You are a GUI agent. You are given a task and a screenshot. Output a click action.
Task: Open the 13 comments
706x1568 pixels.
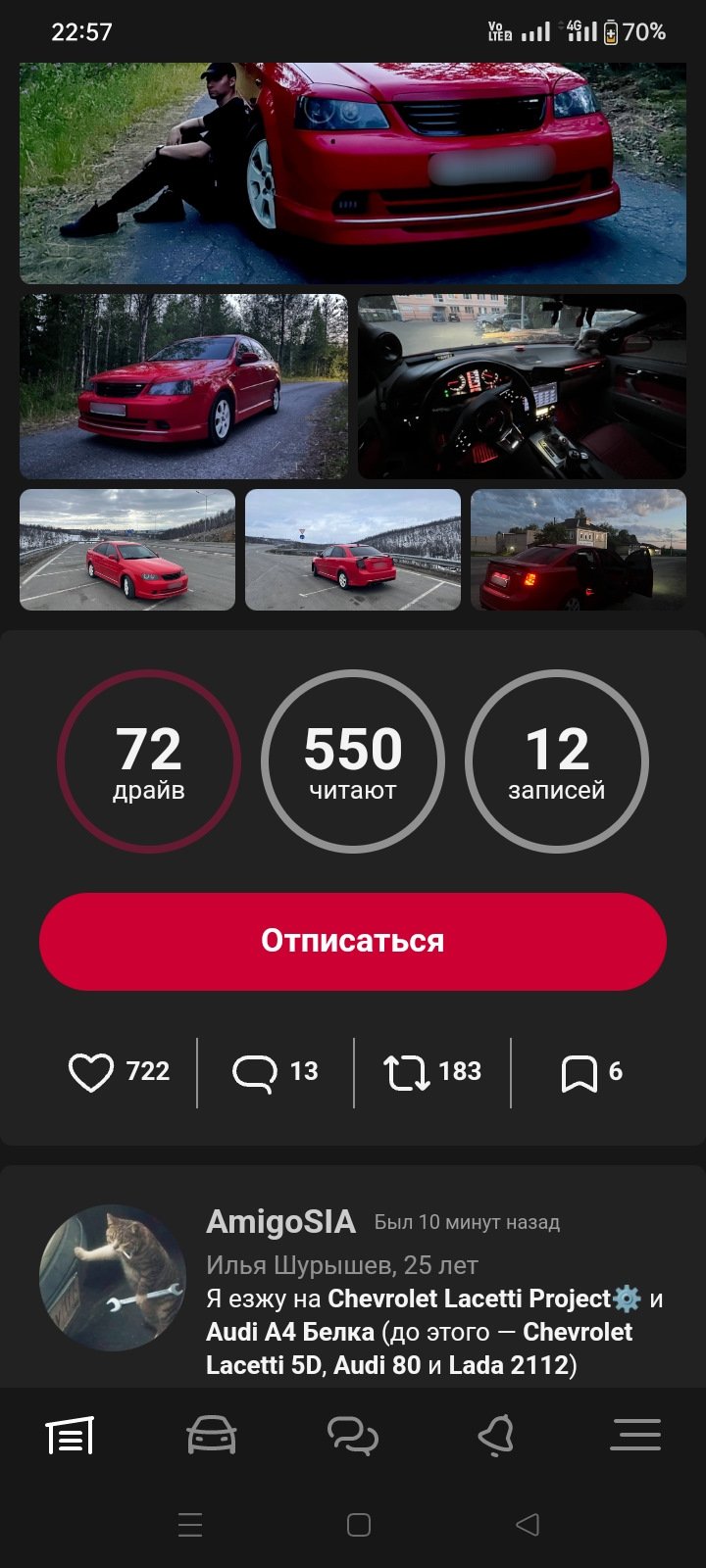pyautogui.click(x=255, y=1072)
